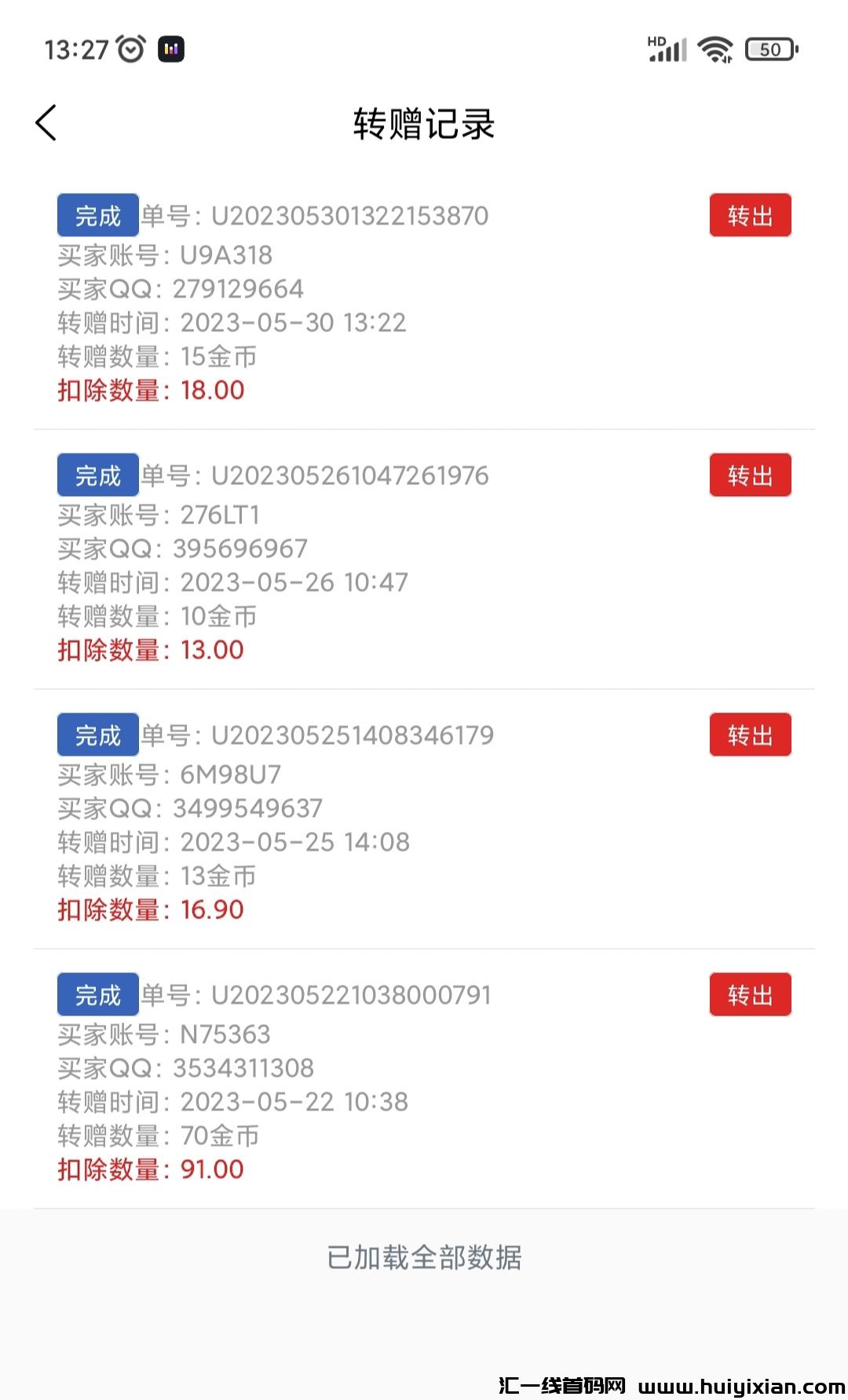Tap 转出 on the 13金币 record
The image size is (848, 1400).
point(750,735)
